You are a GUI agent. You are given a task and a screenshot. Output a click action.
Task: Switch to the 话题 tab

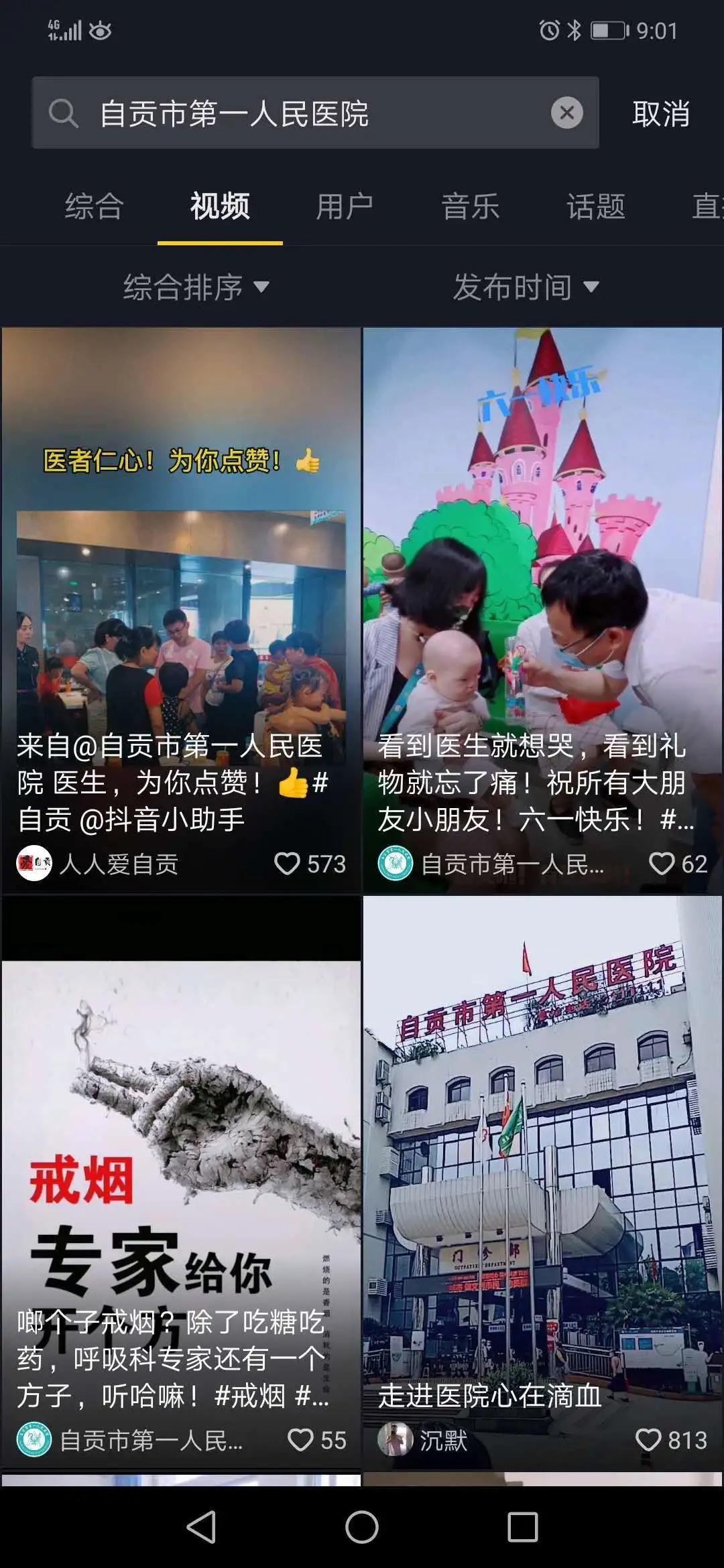tap(595, 206)
